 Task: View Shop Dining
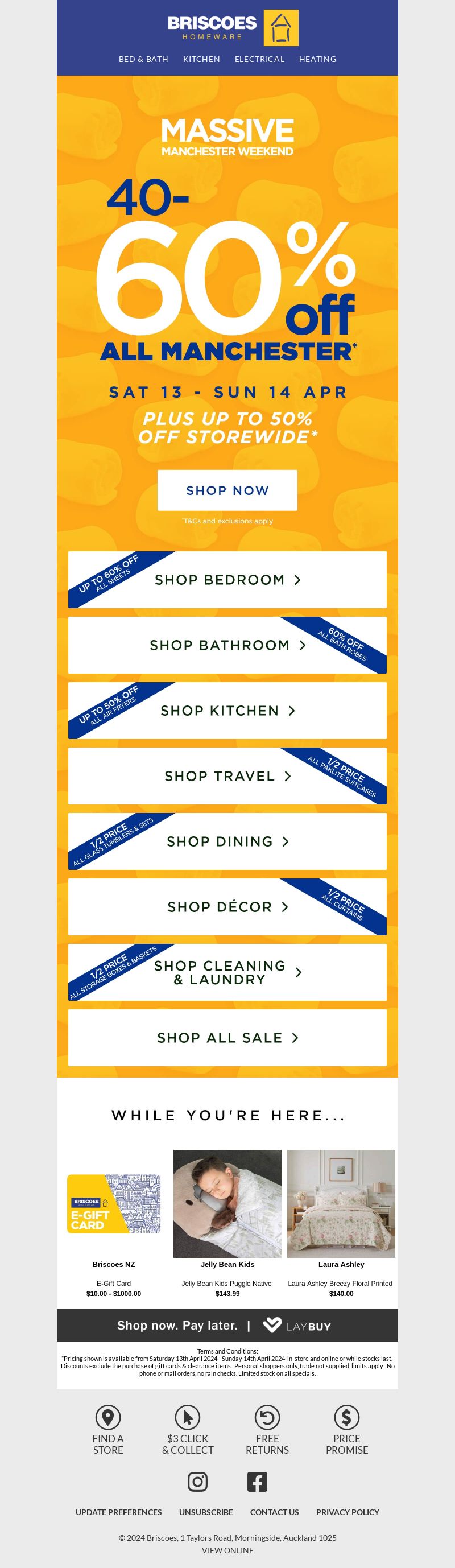227,841
